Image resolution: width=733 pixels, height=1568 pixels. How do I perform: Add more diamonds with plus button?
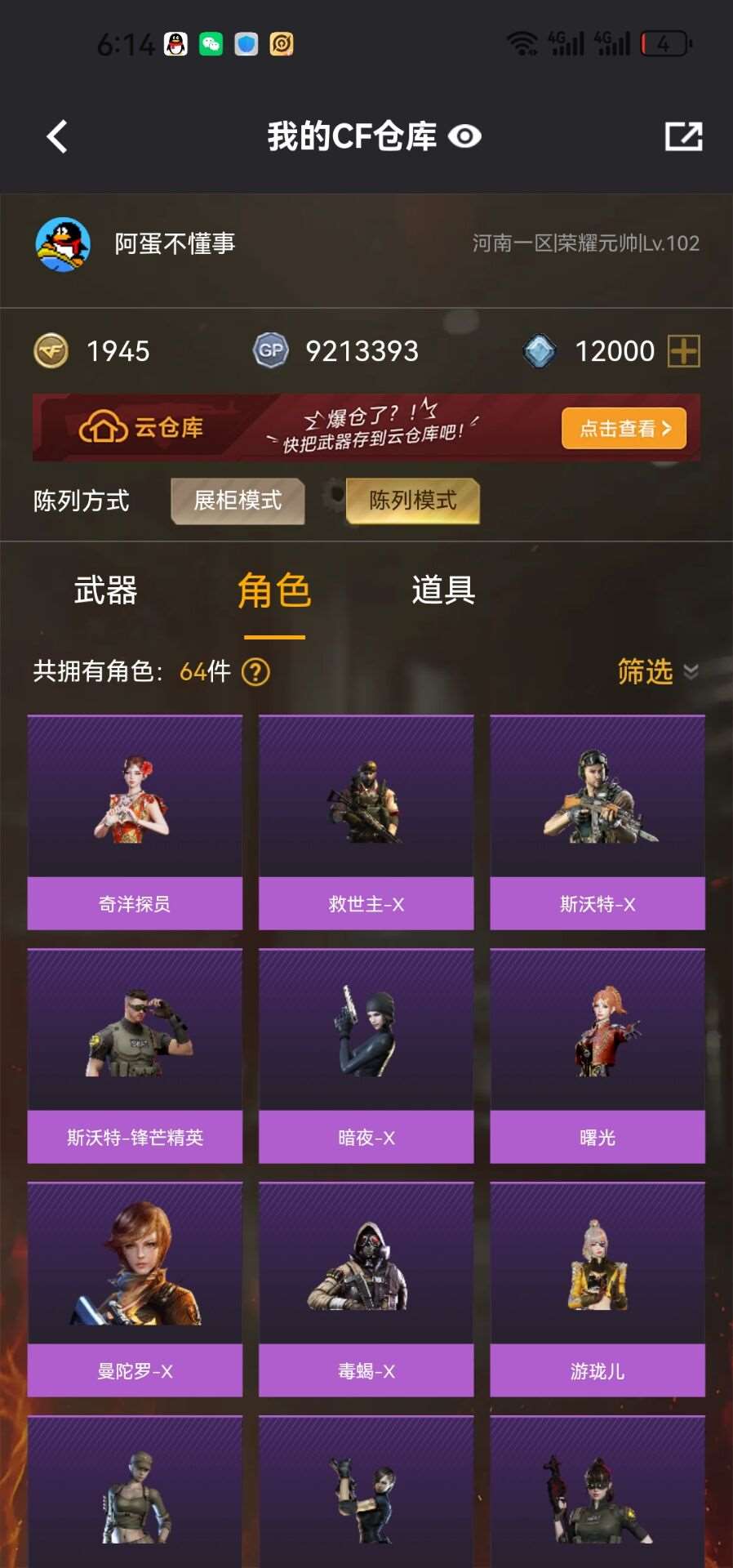pyautogui.click(x=683, y=351)
